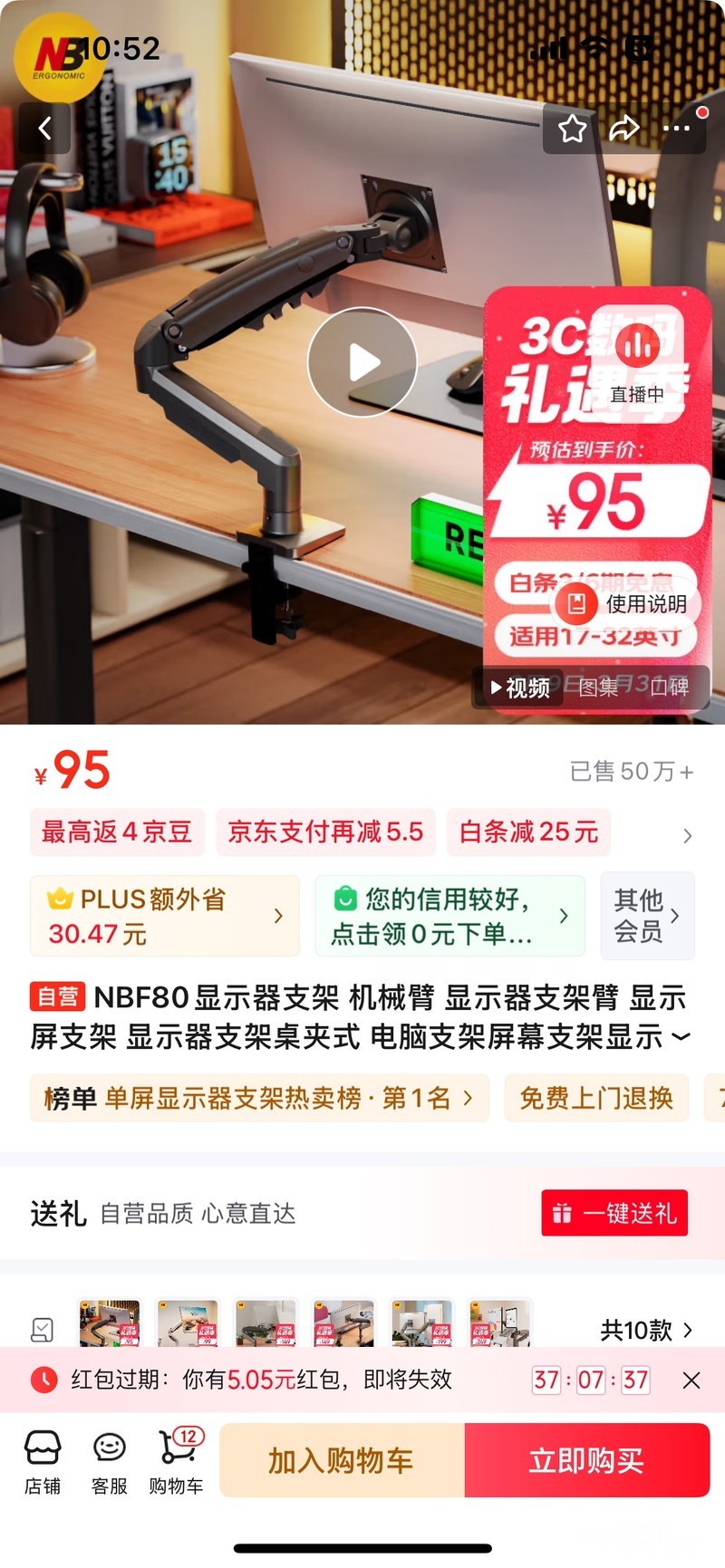This screenshot has width=725, height=1568.
Task: Open 其他会员 membership options
Action: click(x=647, y=916)
